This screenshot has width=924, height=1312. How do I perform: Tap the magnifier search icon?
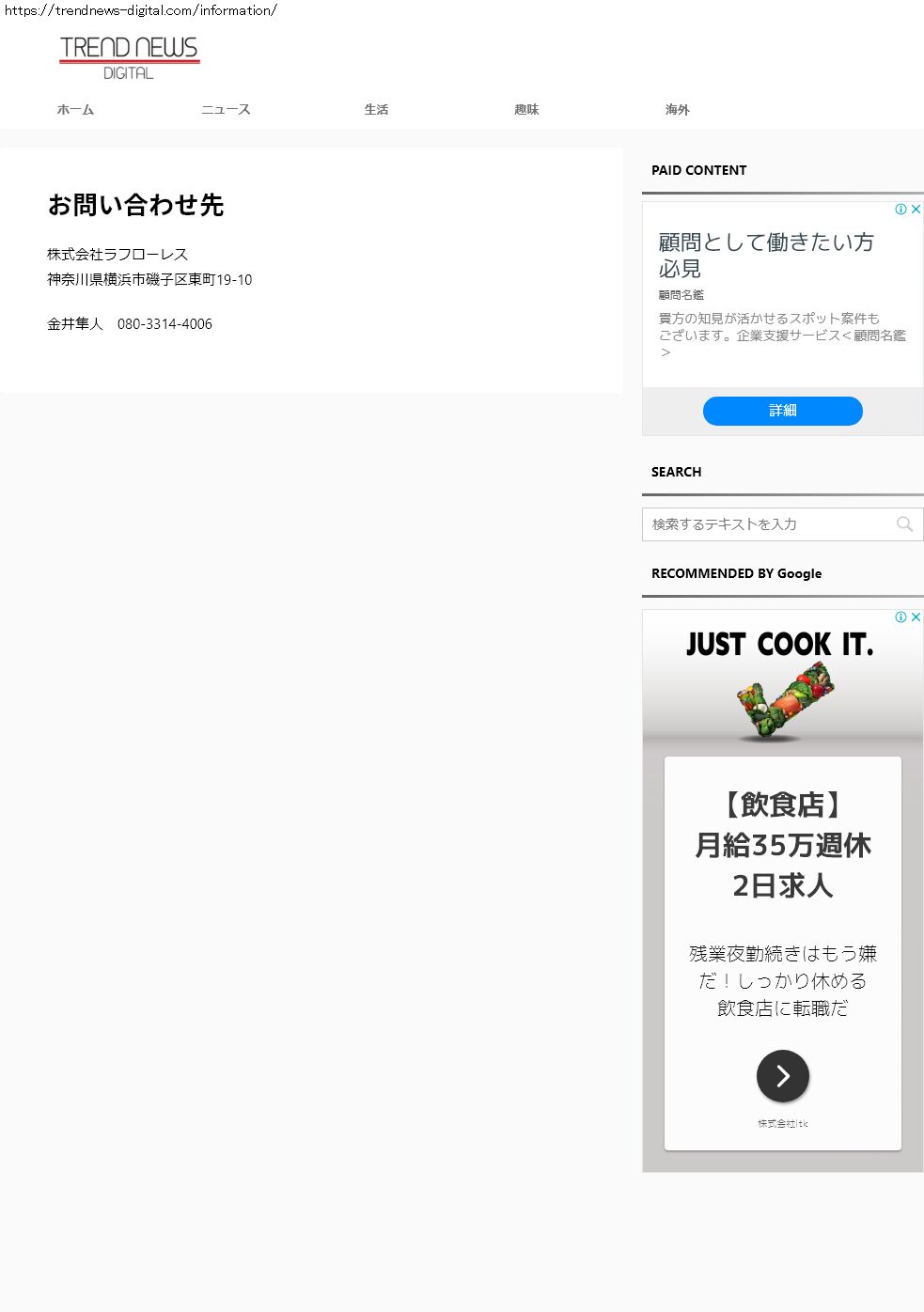(x=904, y=524)
